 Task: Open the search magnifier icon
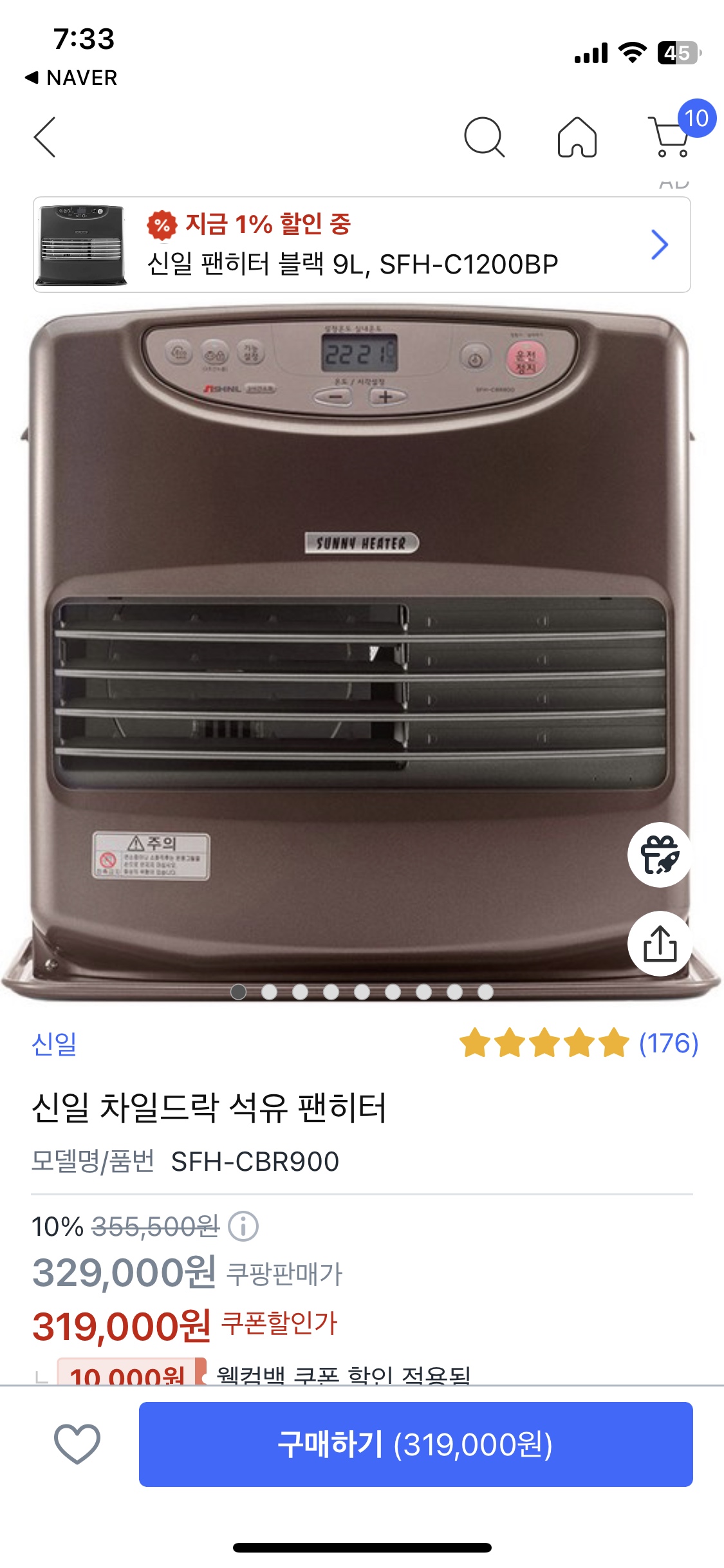coord(484,137)
